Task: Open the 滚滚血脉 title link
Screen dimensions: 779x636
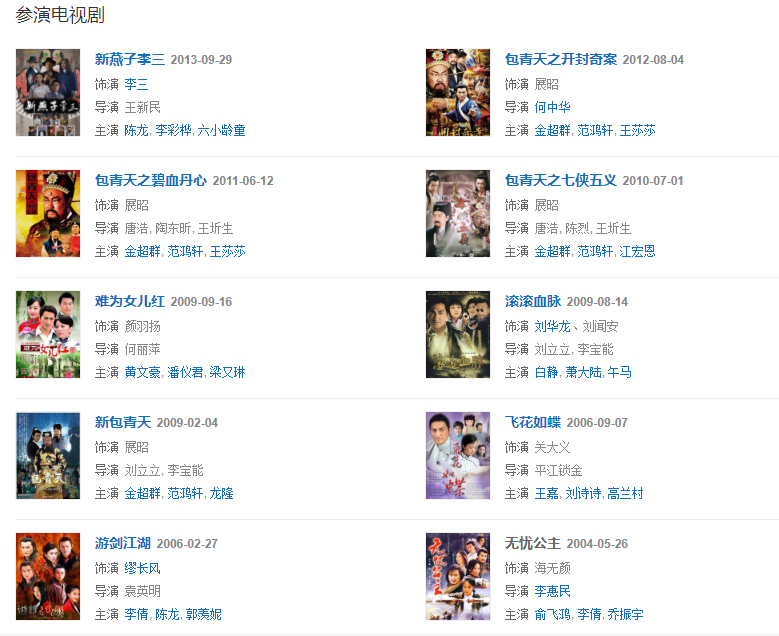Action: pyautogui.click(x=532, y=302)
